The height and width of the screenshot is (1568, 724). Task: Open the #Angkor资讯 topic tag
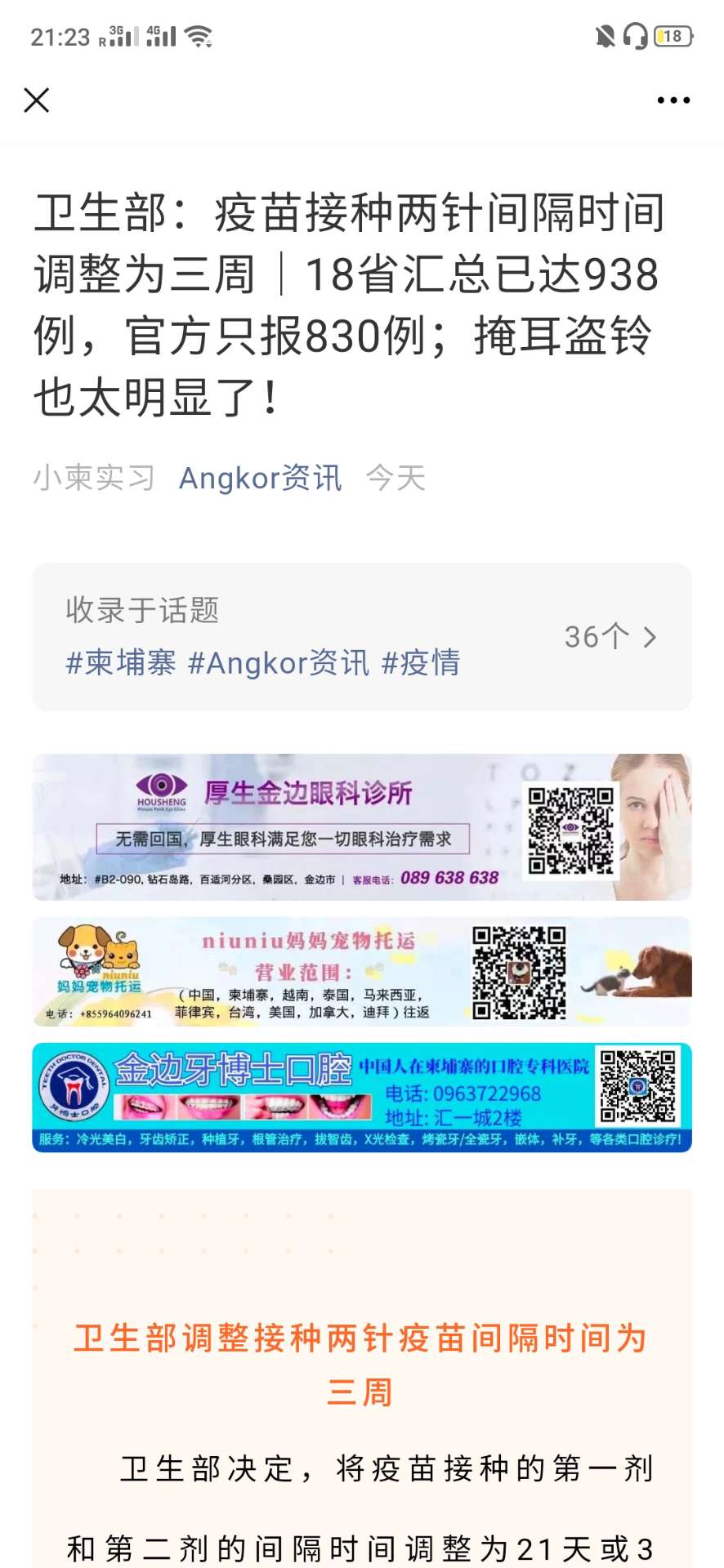(x=279, y=663)
